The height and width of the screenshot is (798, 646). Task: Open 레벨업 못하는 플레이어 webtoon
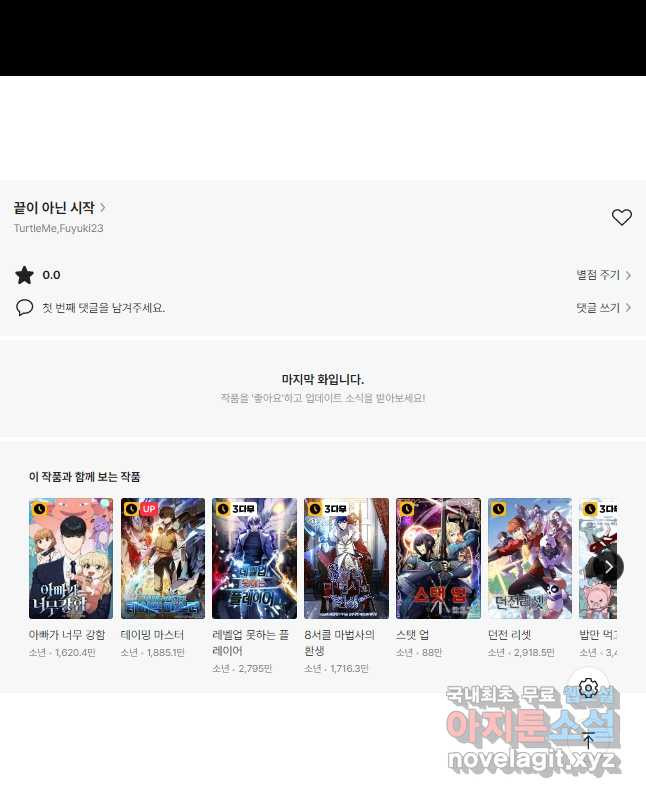click(255, 558)
